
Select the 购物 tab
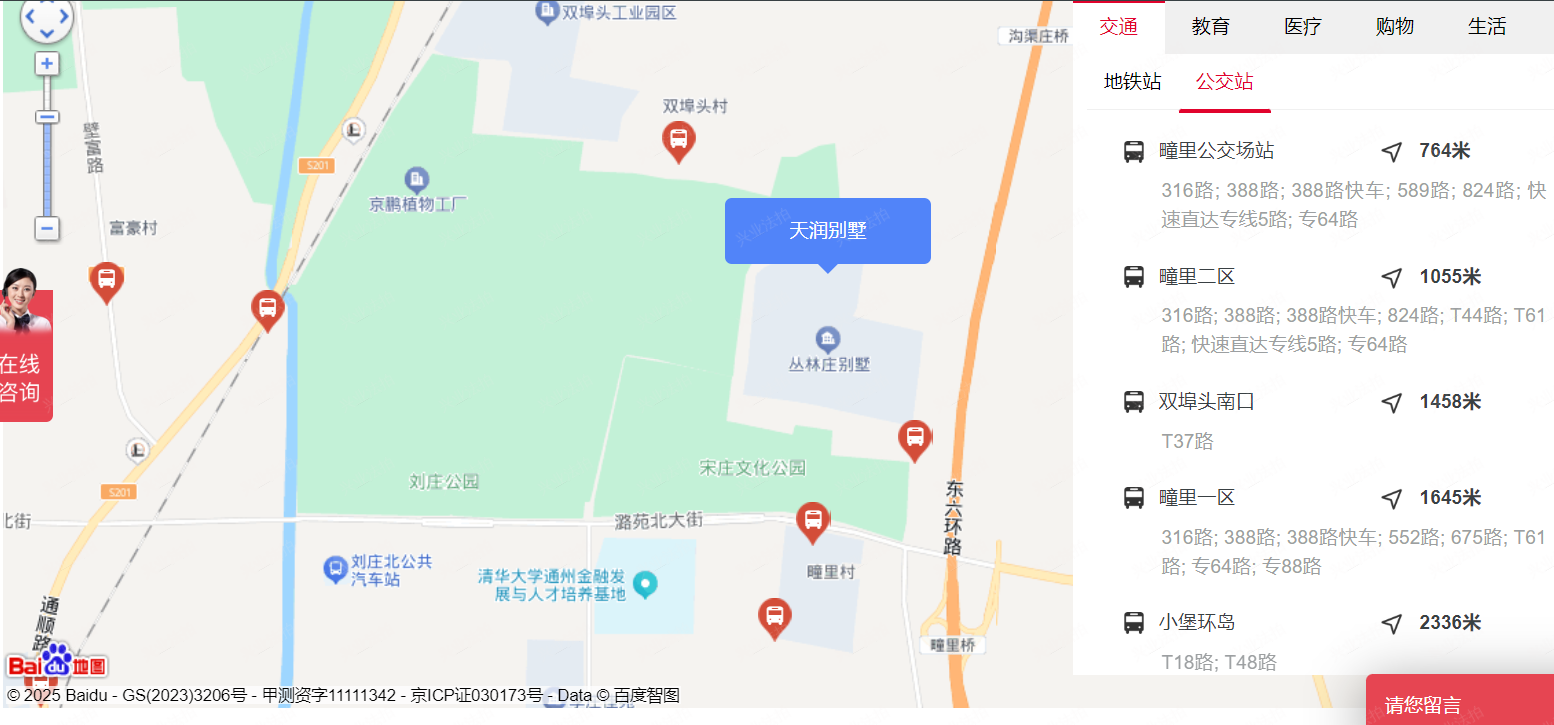[x=1394, y=27]
